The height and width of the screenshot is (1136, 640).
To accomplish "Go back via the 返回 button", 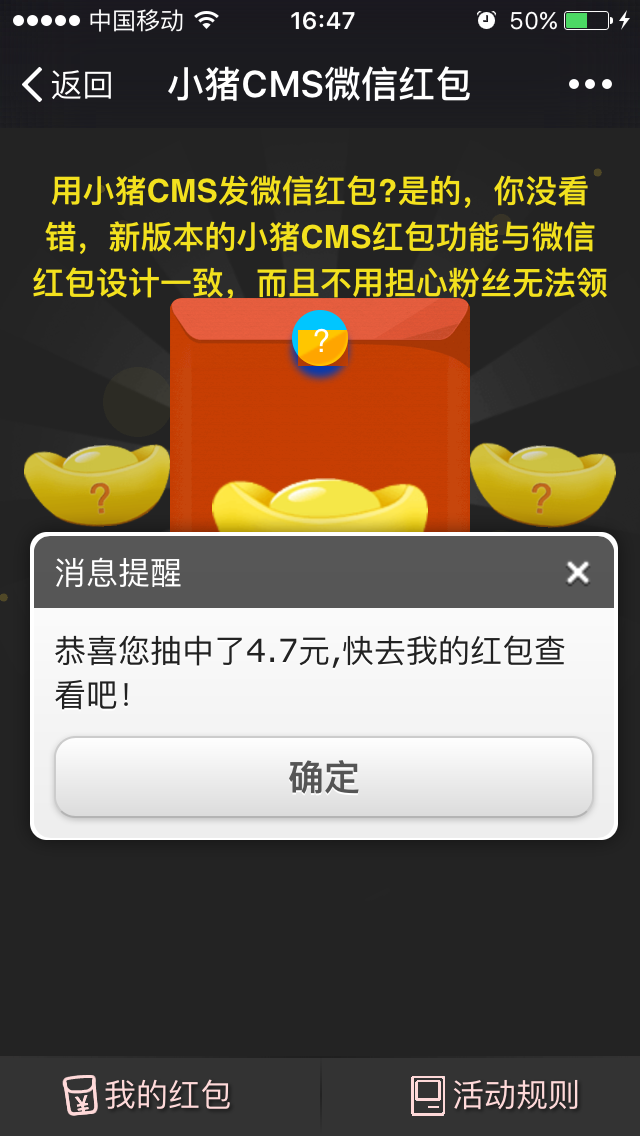I will tap(66, 85).
